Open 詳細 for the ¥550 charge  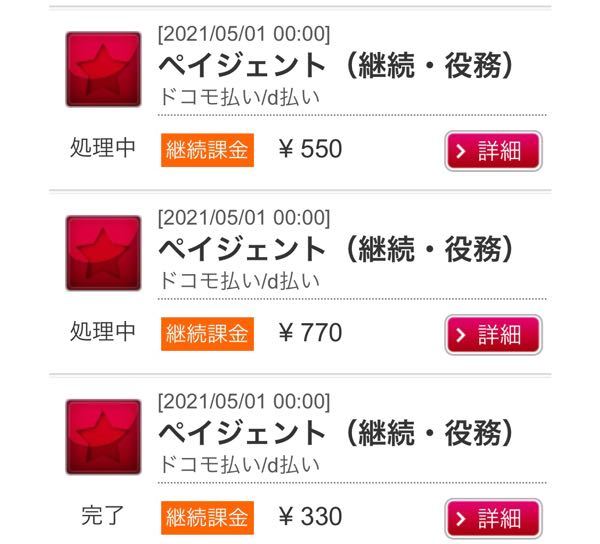492,151
